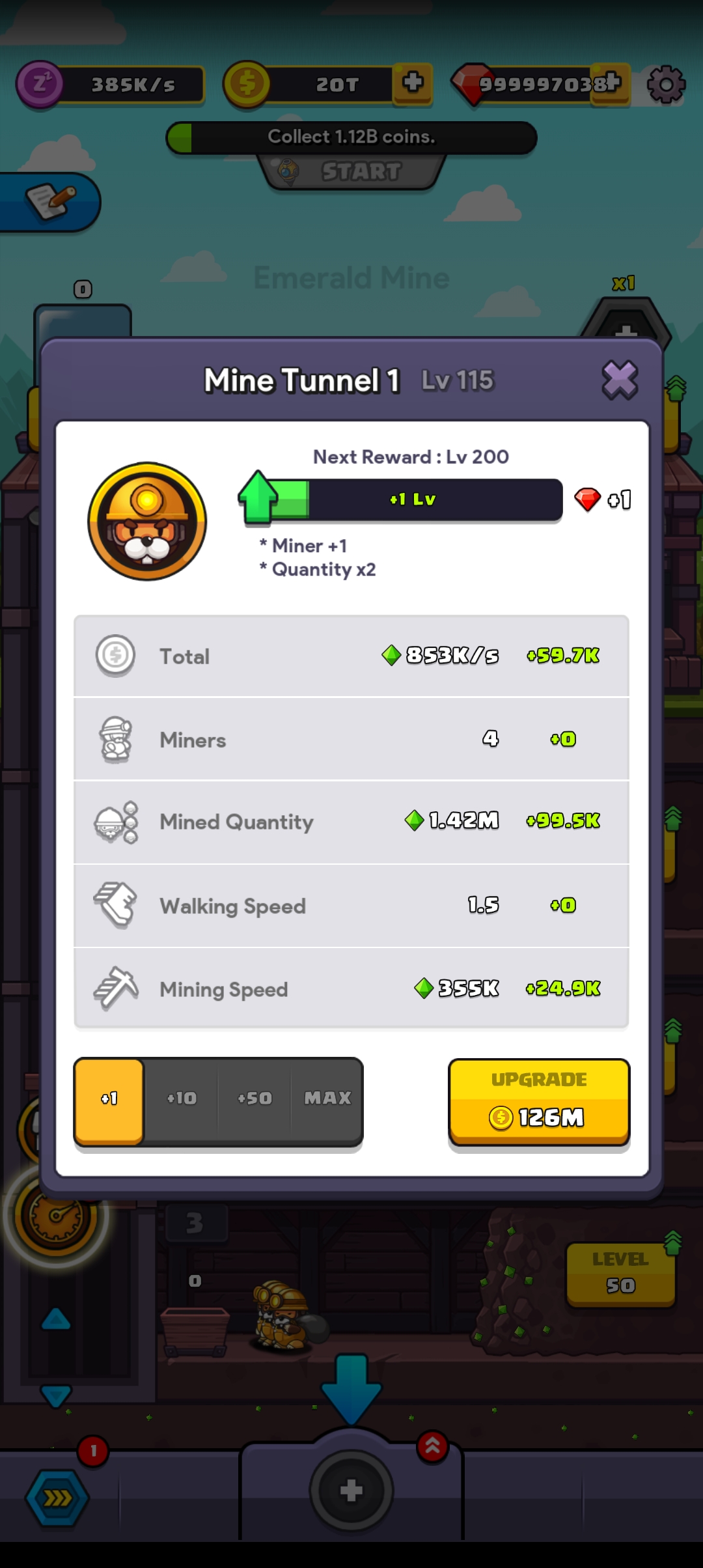703x1568 pixels.
Task: Open the LEVEL 50 tunnel upgrade
Action: 620,1272
